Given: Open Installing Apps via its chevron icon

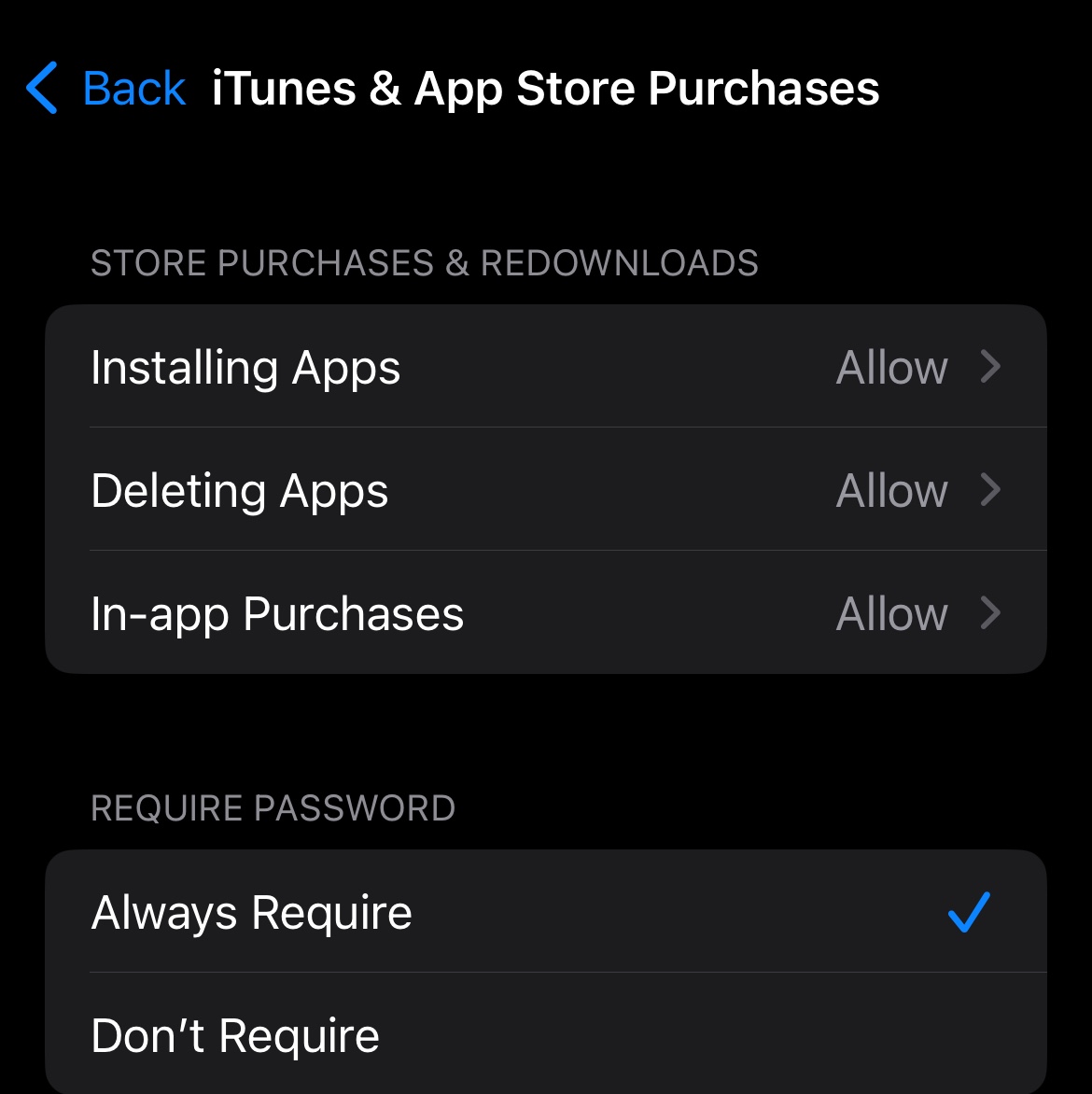Looking at the screenshot, I should click(x=992, y=367).
